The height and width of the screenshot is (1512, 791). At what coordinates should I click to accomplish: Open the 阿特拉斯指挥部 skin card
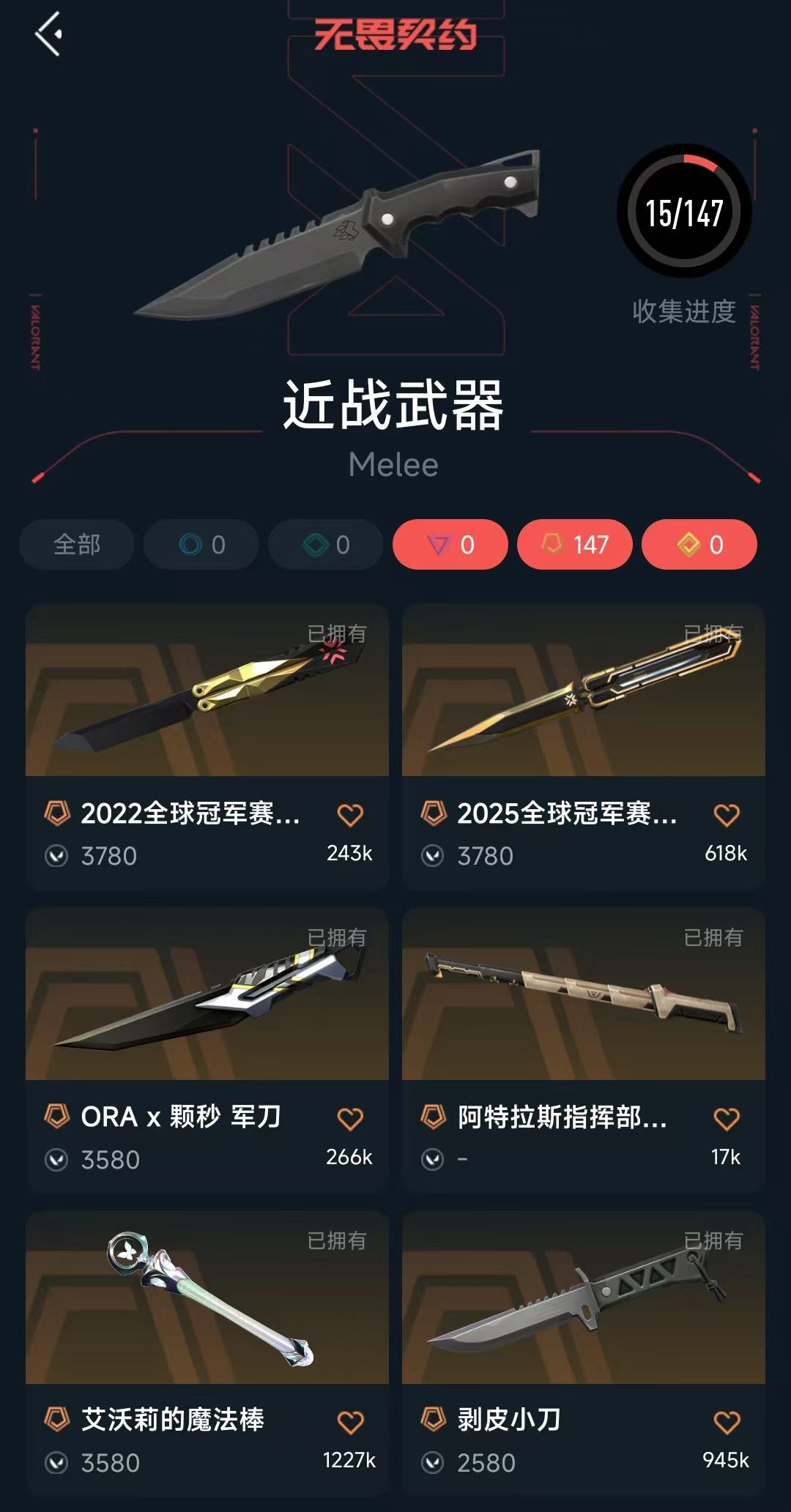click(584, 1050)
